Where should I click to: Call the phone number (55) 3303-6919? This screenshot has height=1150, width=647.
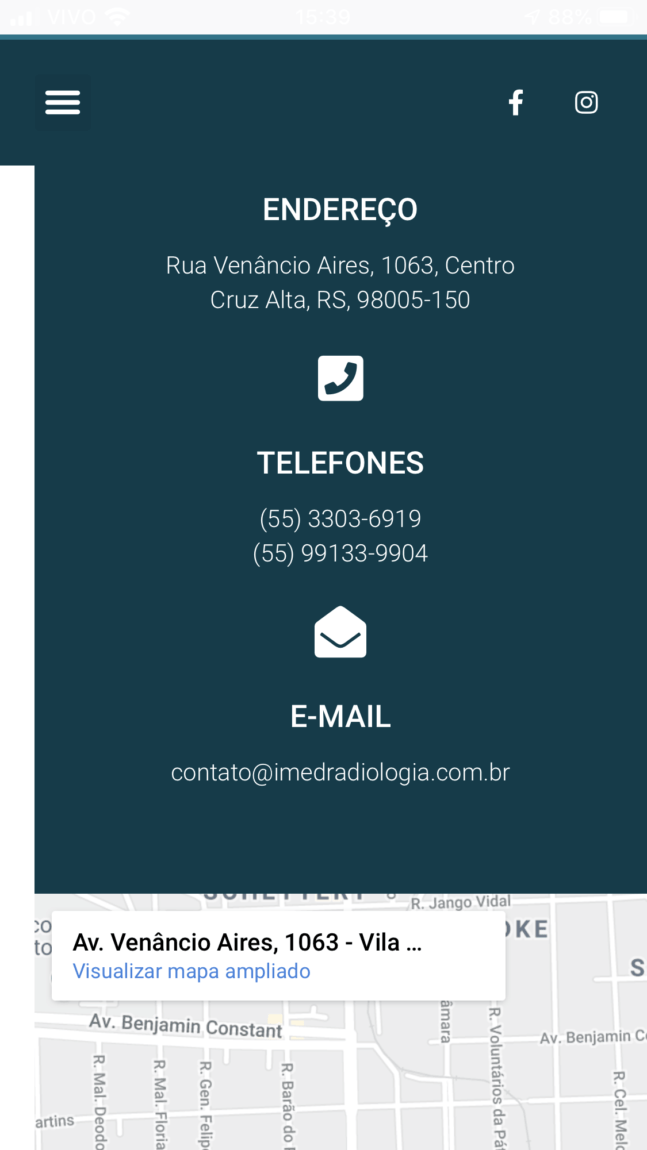click(340, 519)
